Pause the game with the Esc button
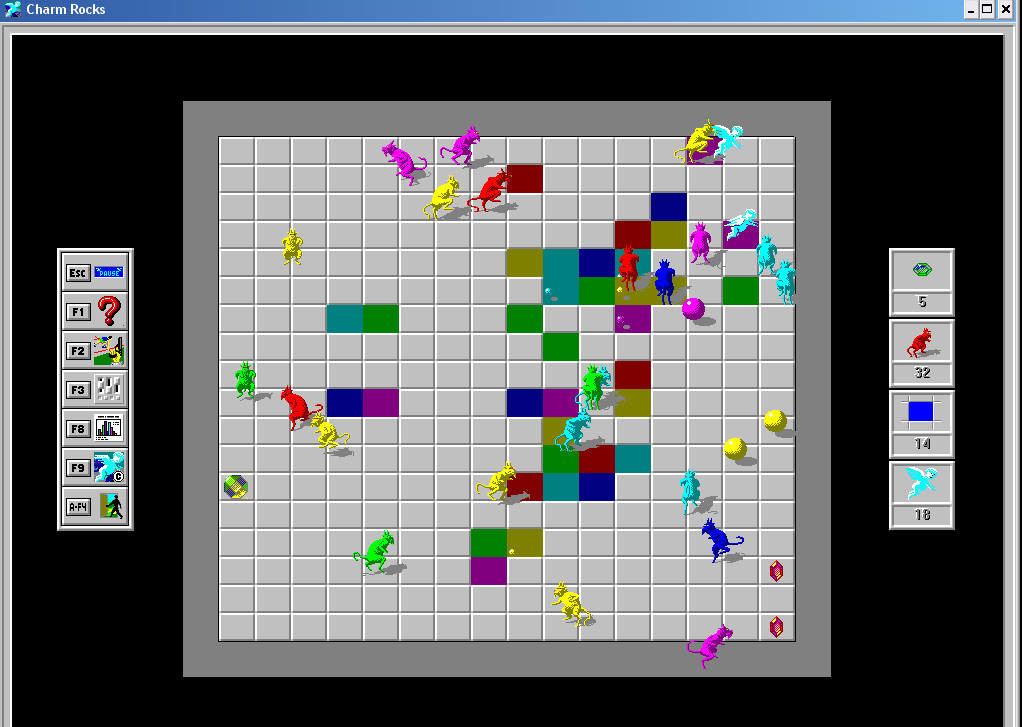Viewport: 1022px width, 727px height. (95, 272)
